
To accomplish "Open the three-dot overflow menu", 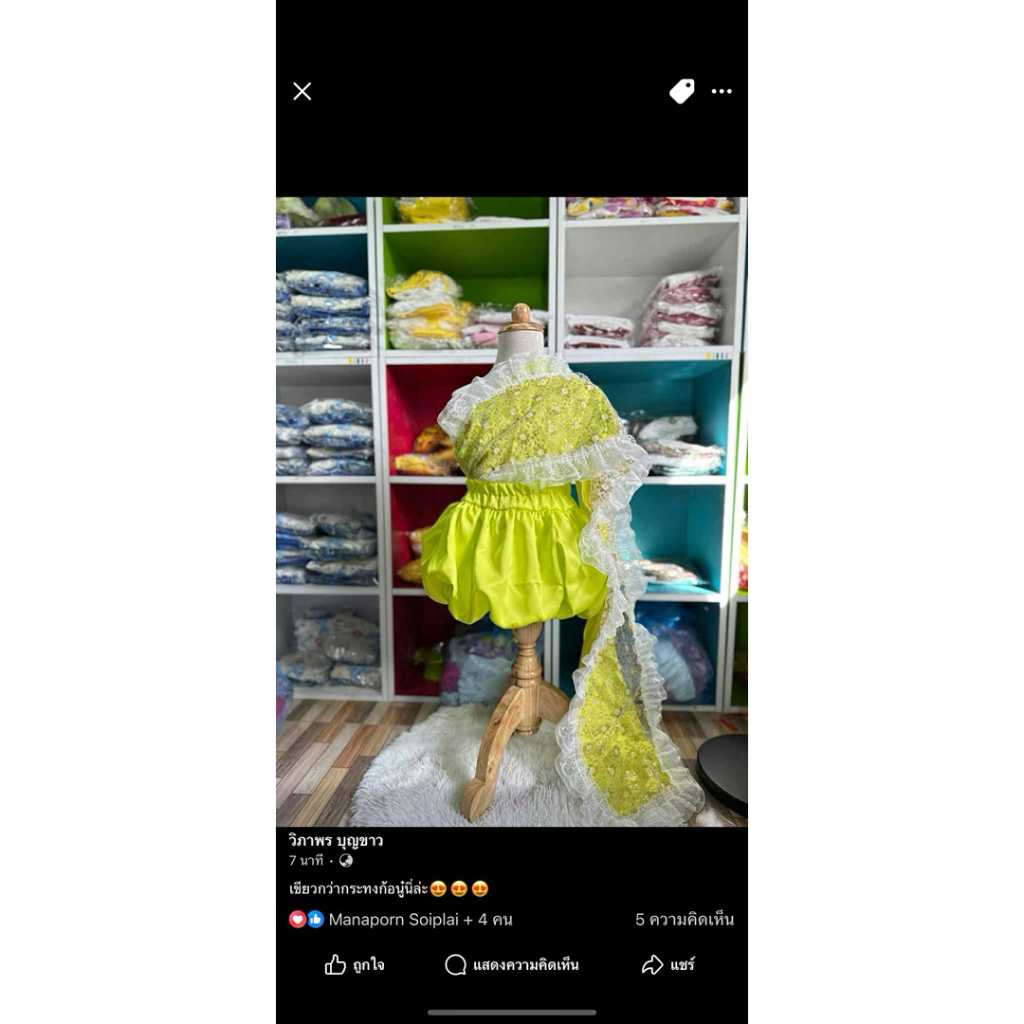I will pyautogui.click(x=722, y=91).
